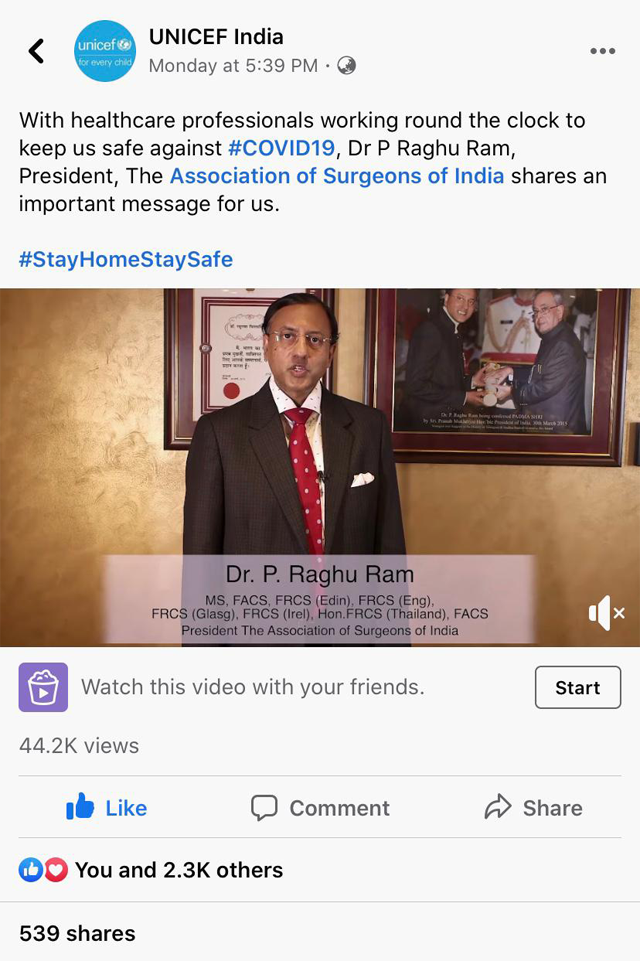This screenshot has width=640, height=961.
Task: Open UNICEF India's profile picture
Action: pyautogui.click(x=105, y=51)
